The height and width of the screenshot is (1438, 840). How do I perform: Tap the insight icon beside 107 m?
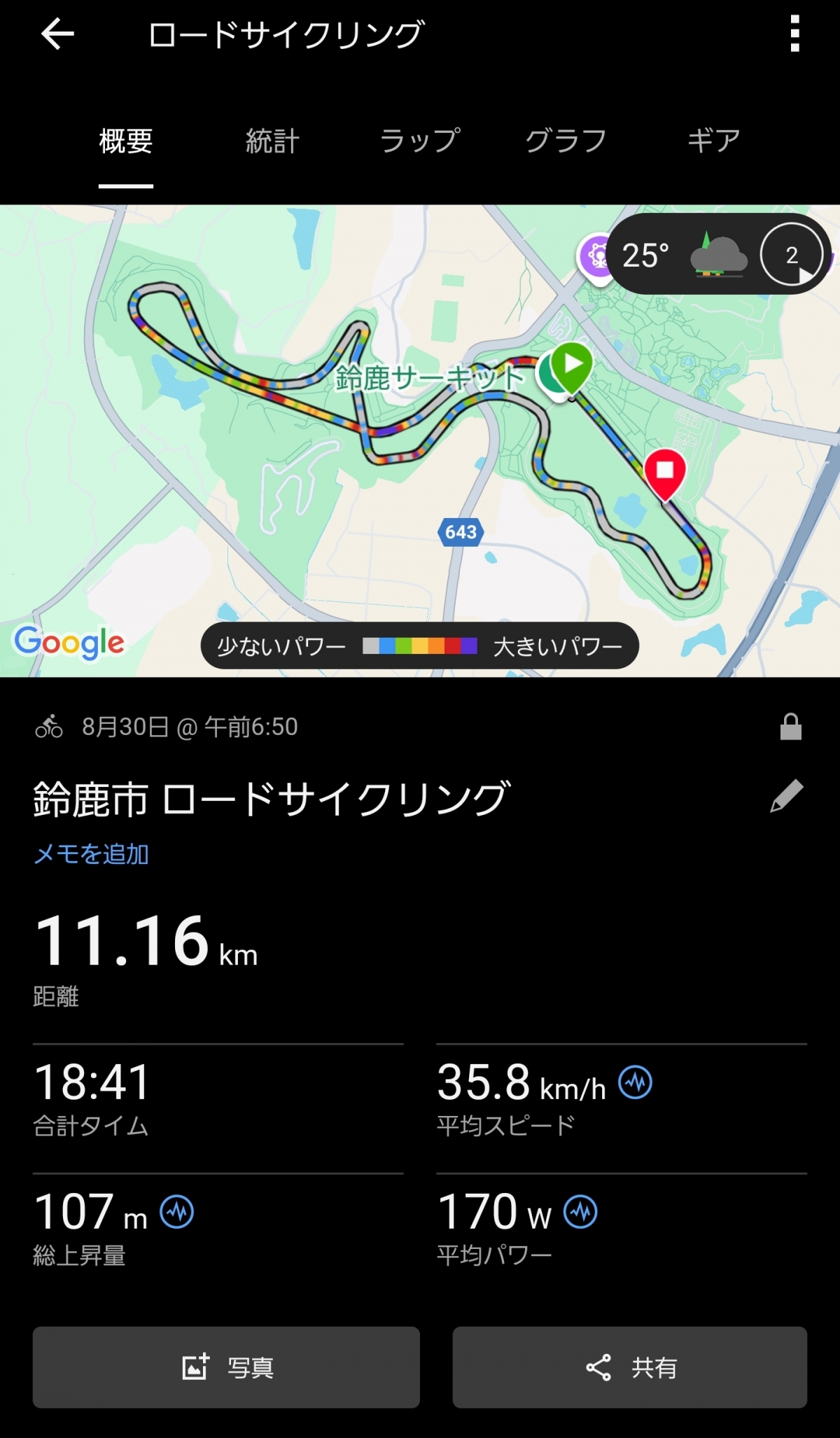pyautogui.click(x=177, y=1212)
